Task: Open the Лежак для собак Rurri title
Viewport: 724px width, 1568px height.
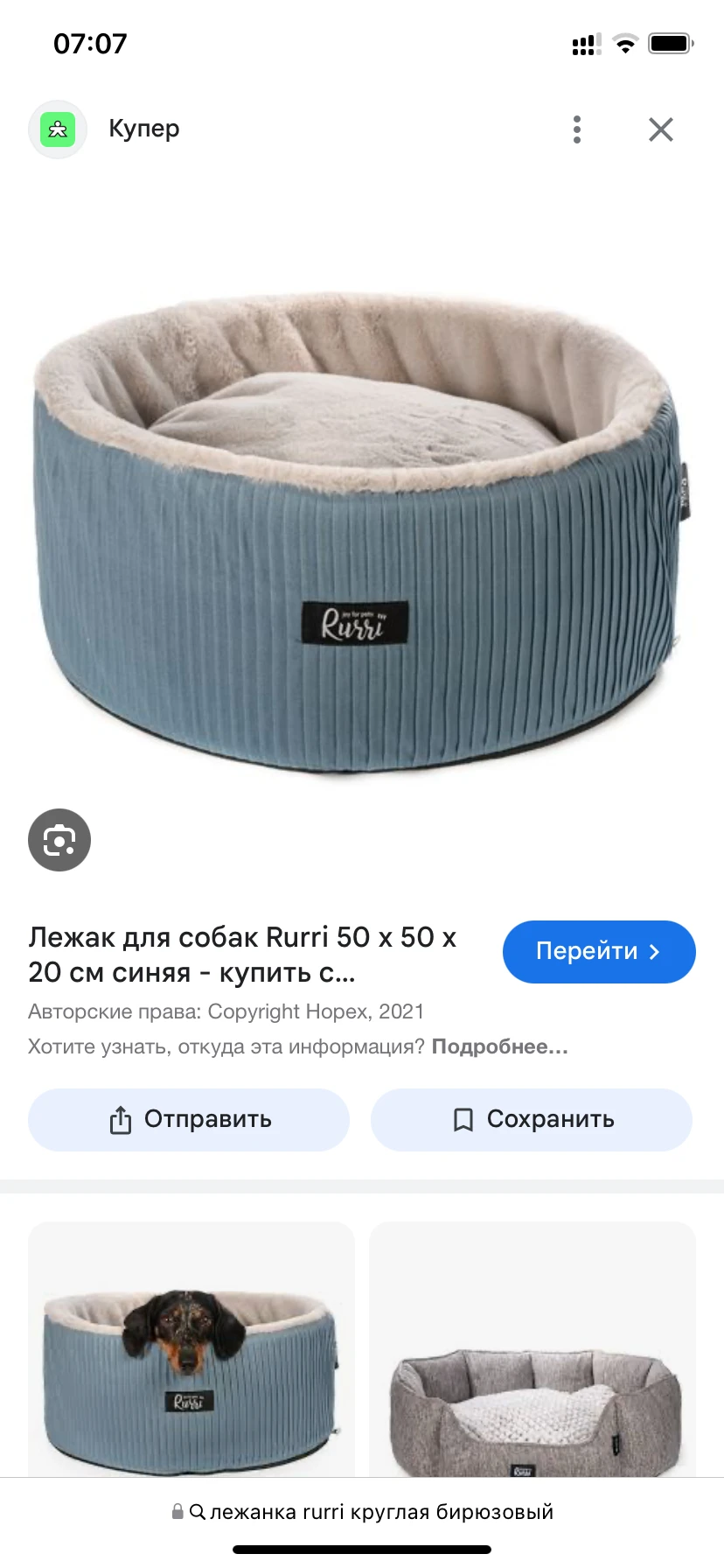Action: click(x=242, y=955)
